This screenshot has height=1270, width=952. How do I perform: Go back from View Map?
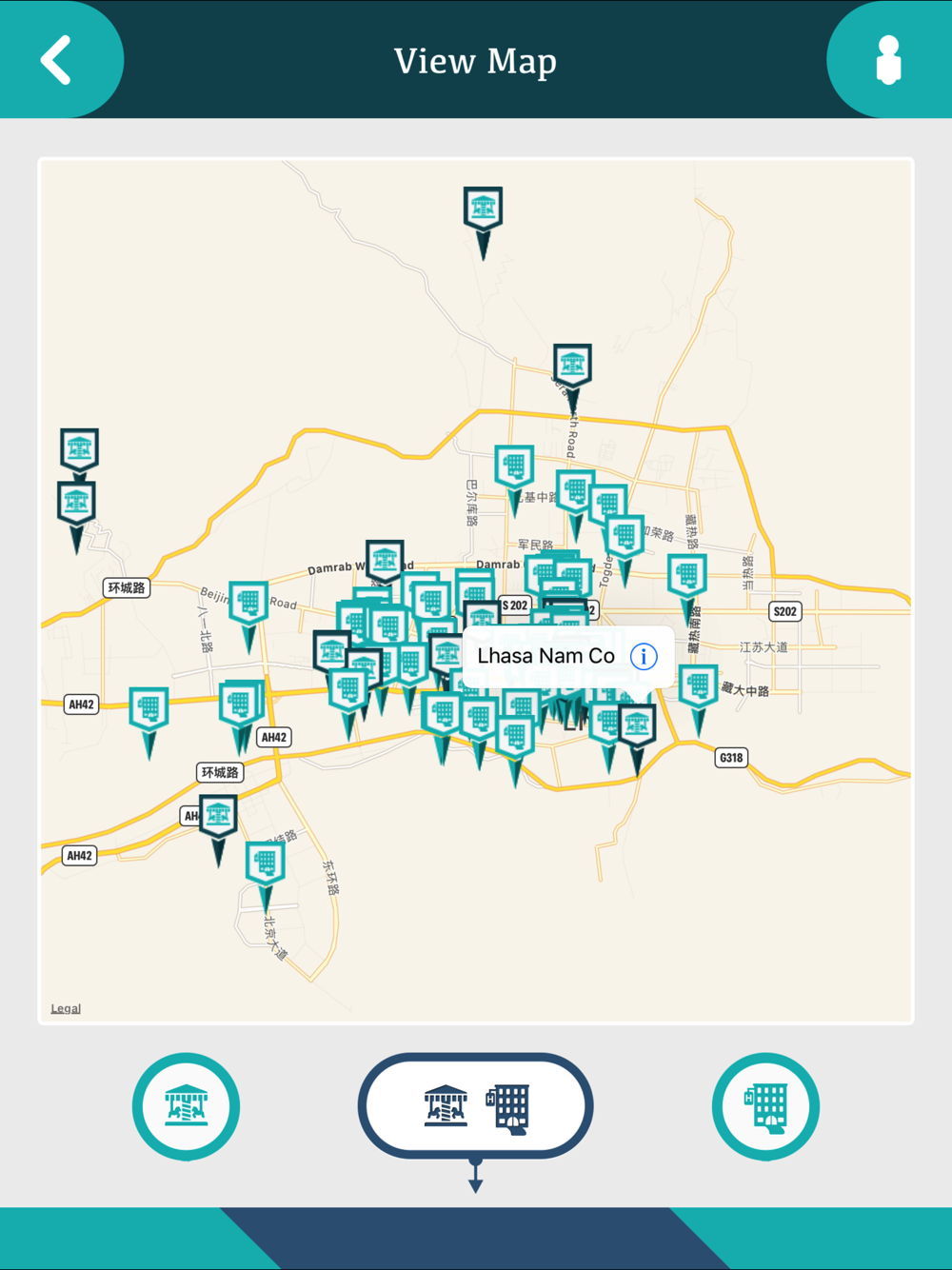56,60
